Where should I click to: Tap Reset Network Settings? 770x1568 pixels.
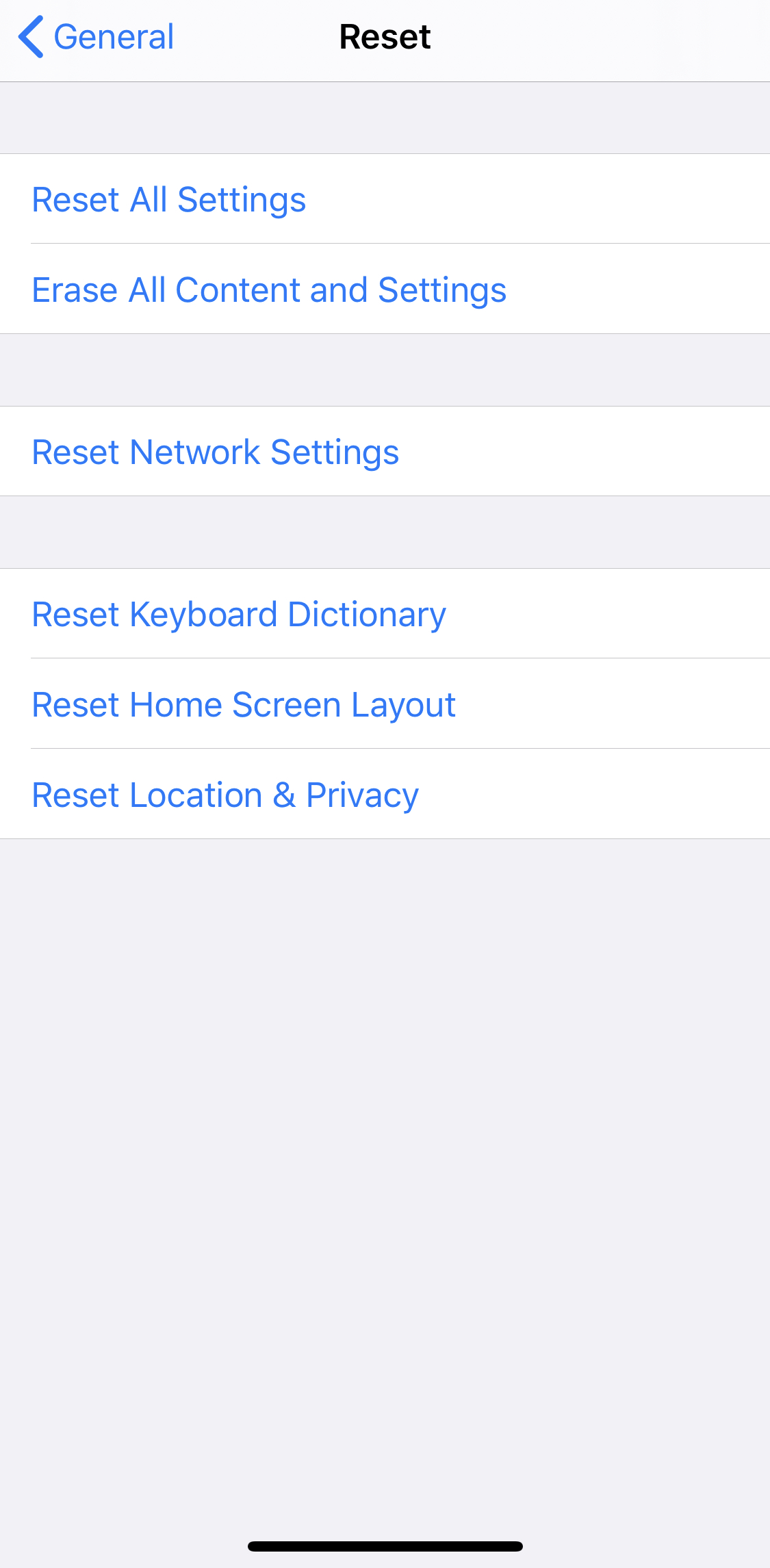click(x=216, y=452)
